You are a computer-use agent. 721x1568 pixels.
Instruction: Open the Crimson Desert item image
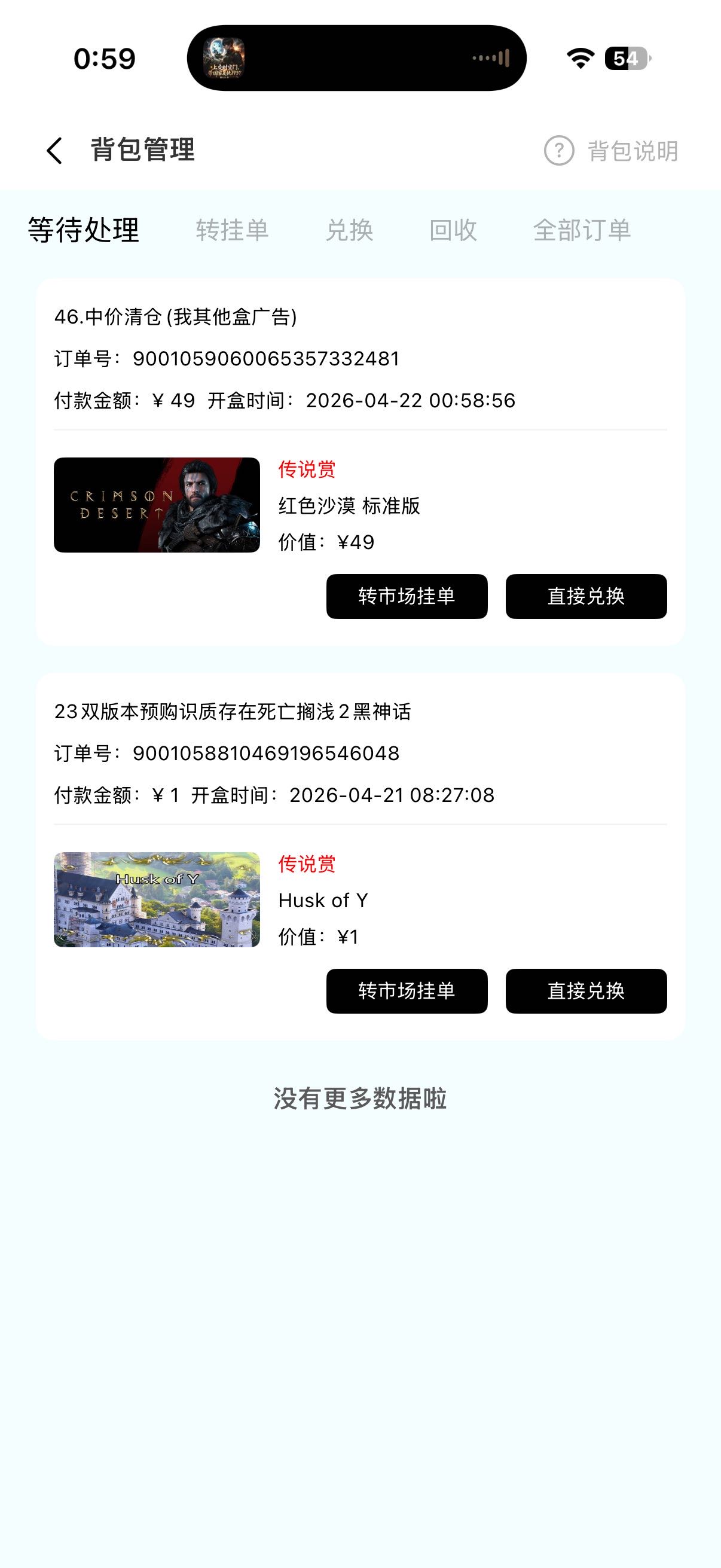pos(157,505)
